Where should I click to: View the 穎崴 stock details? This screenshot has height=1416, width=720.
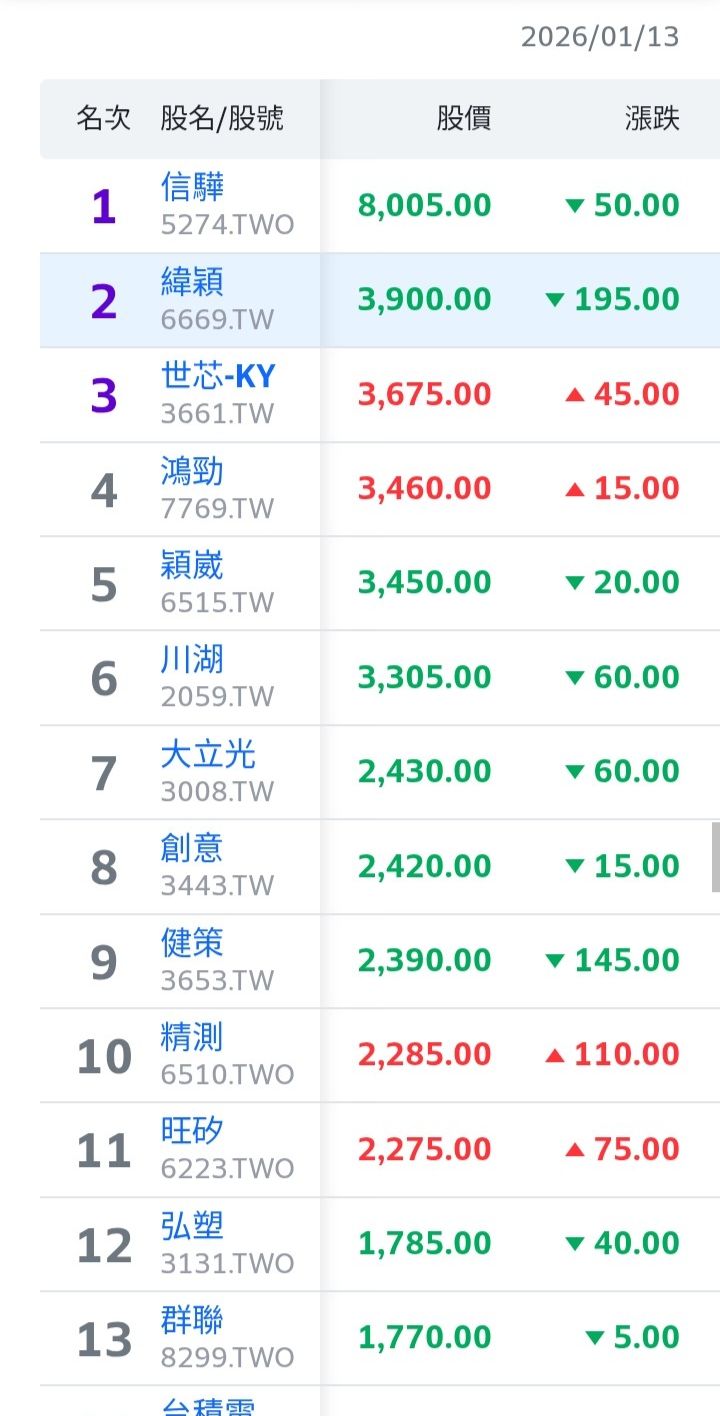(193, 565)
